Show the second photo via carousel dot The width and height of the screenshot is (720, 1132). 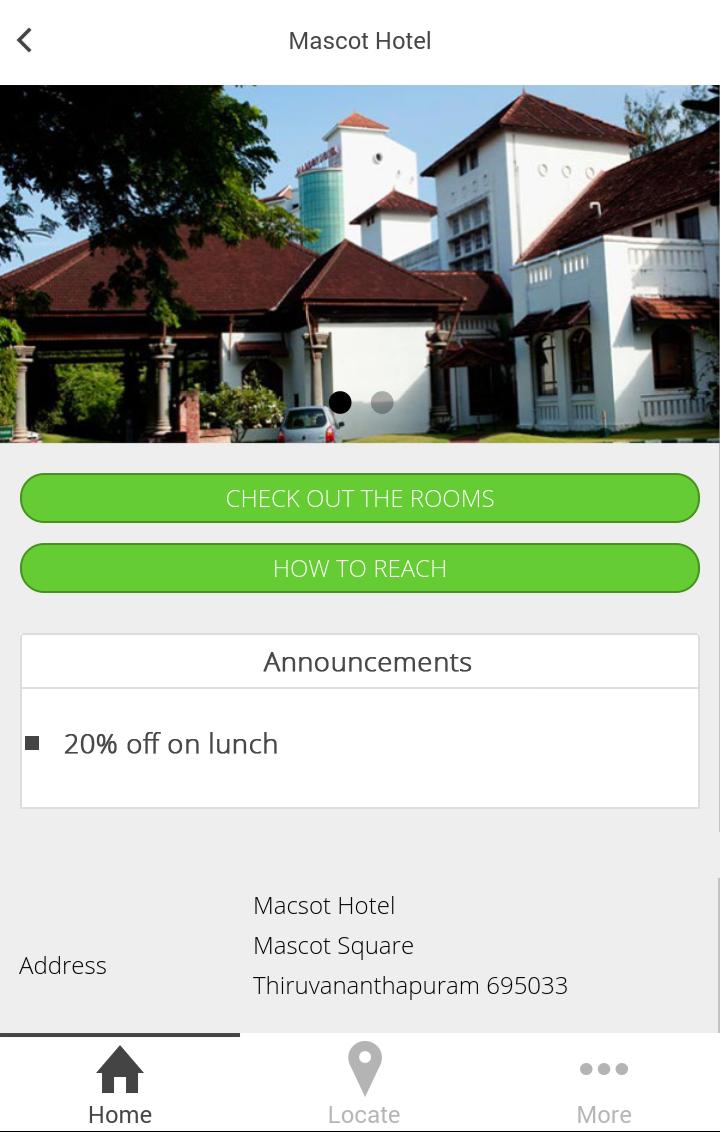(x=382, y=402)
